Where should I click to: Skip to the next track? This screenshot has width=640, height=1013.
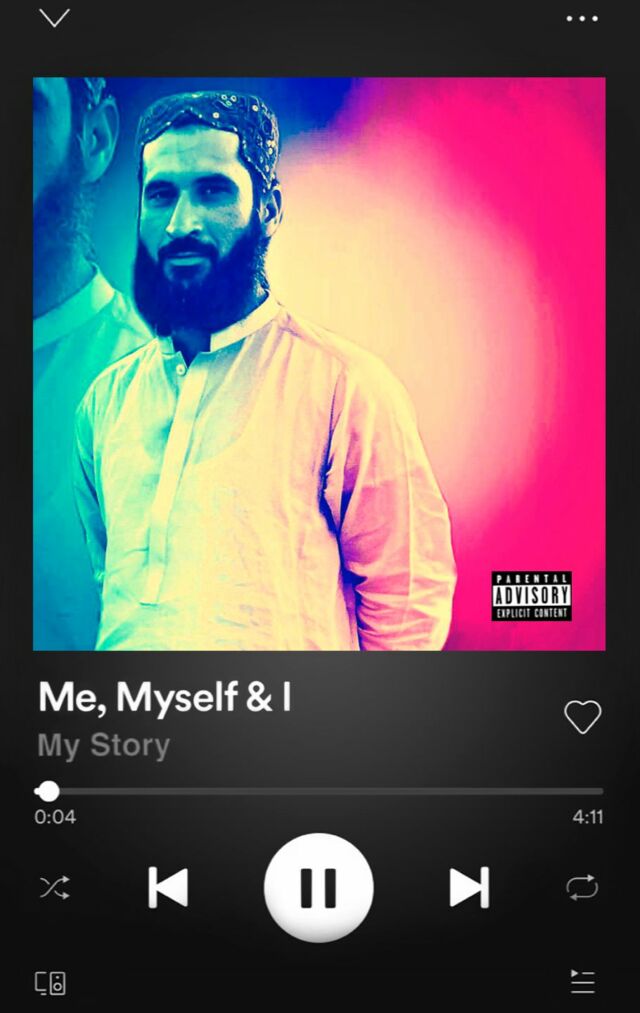[x=469, y=887]
